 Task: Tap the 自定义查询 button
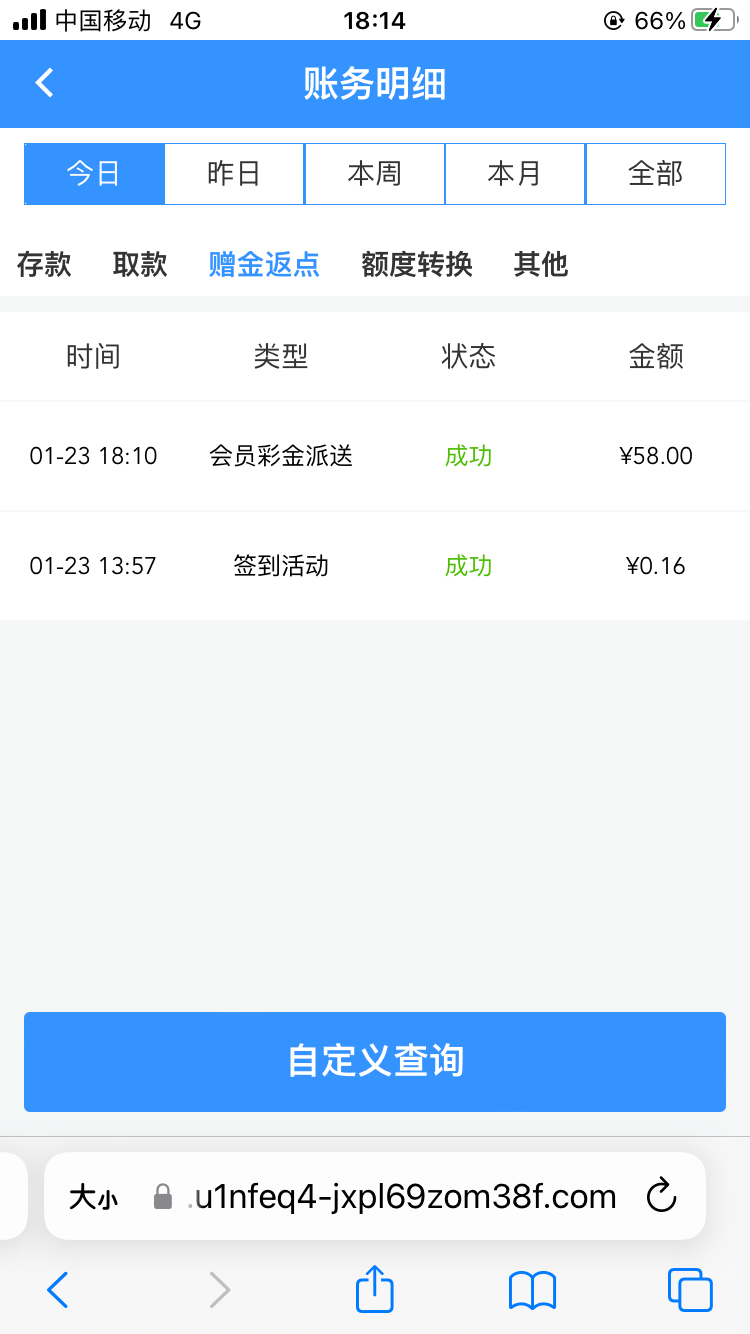click(x=375, y=1061)
